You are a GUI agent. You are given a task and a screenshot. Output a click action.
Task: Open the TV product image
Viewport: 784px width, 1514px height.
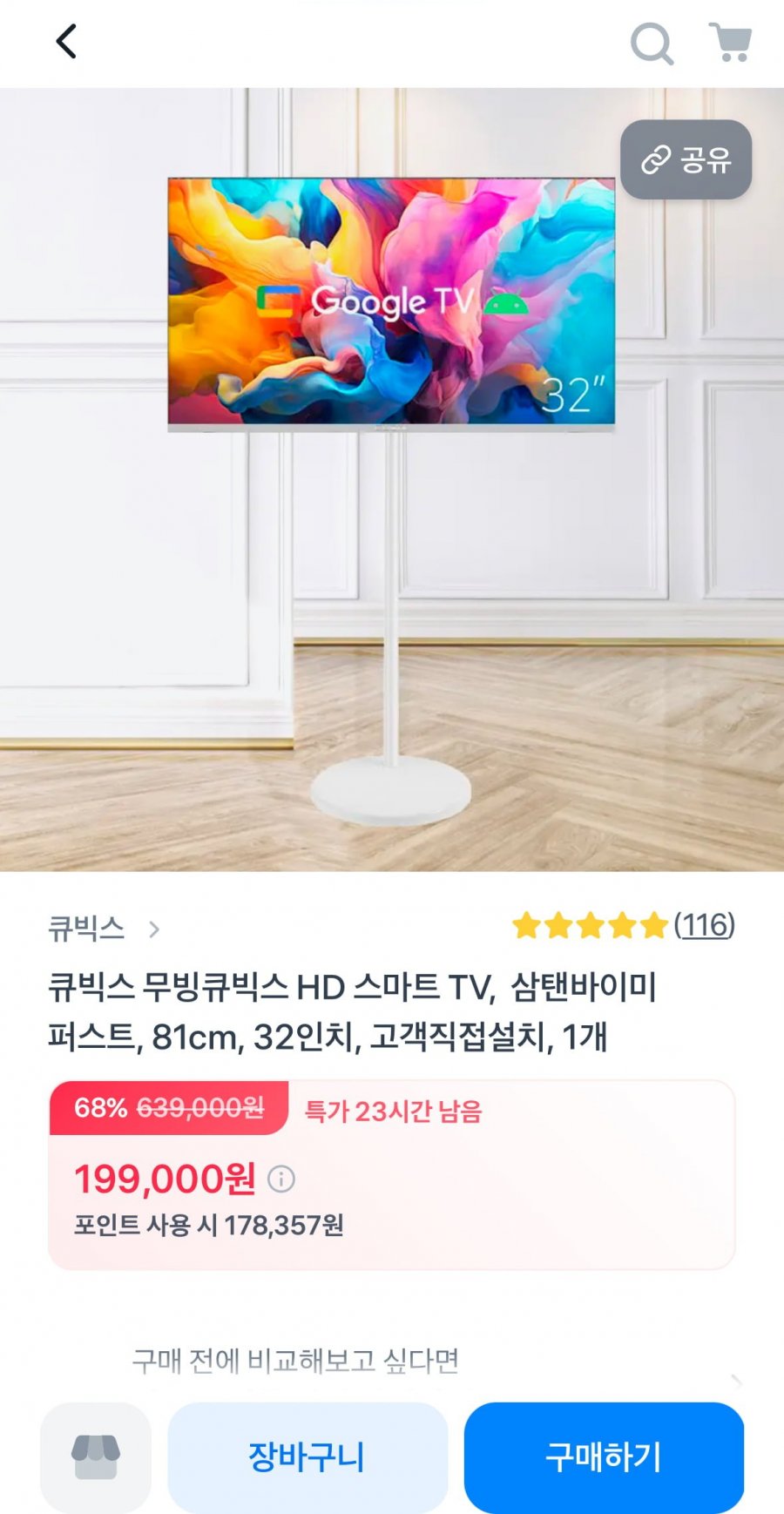[391, 479]
